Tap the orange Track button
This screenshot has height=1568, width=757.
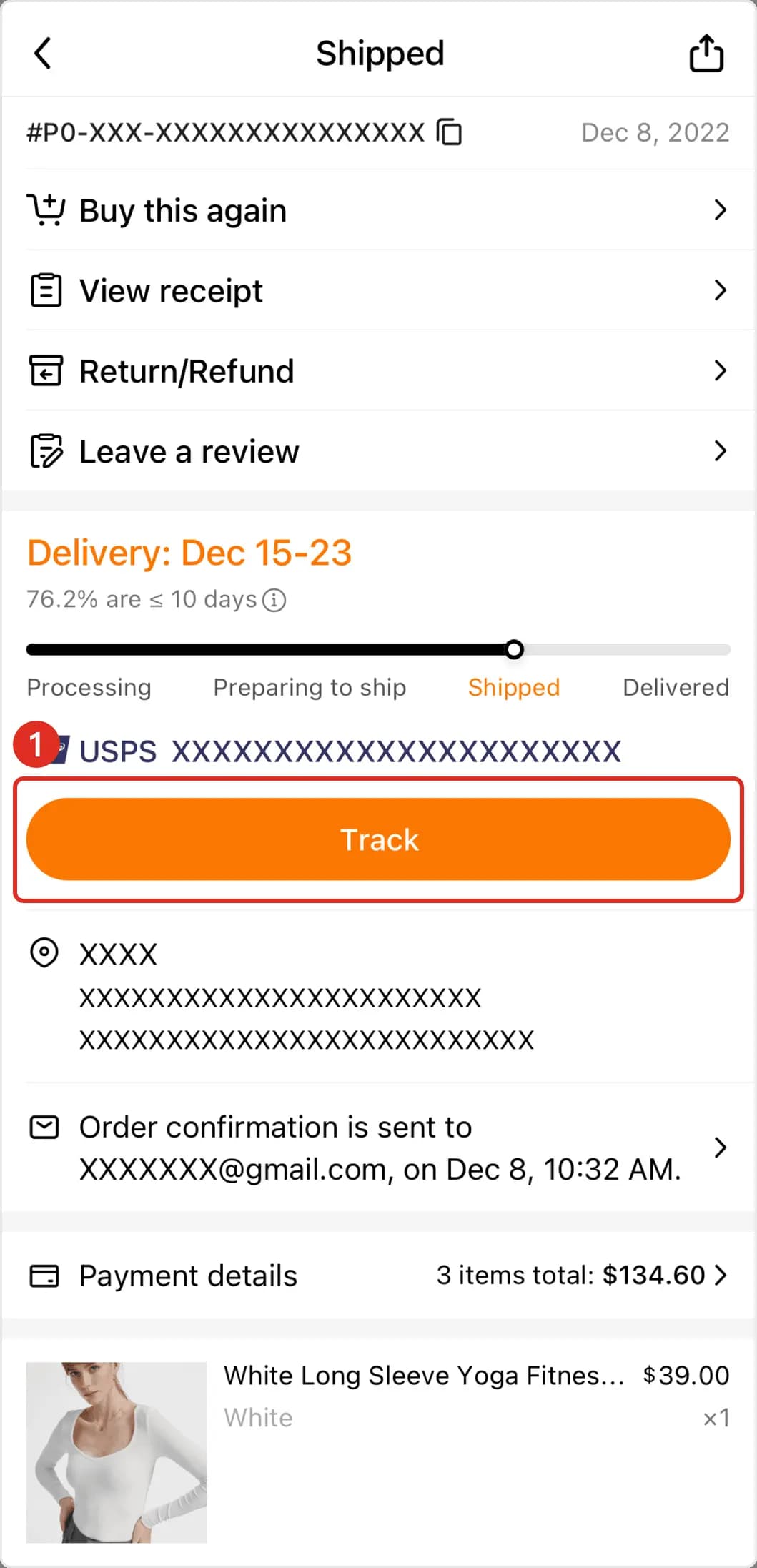(x=377, y=839)
